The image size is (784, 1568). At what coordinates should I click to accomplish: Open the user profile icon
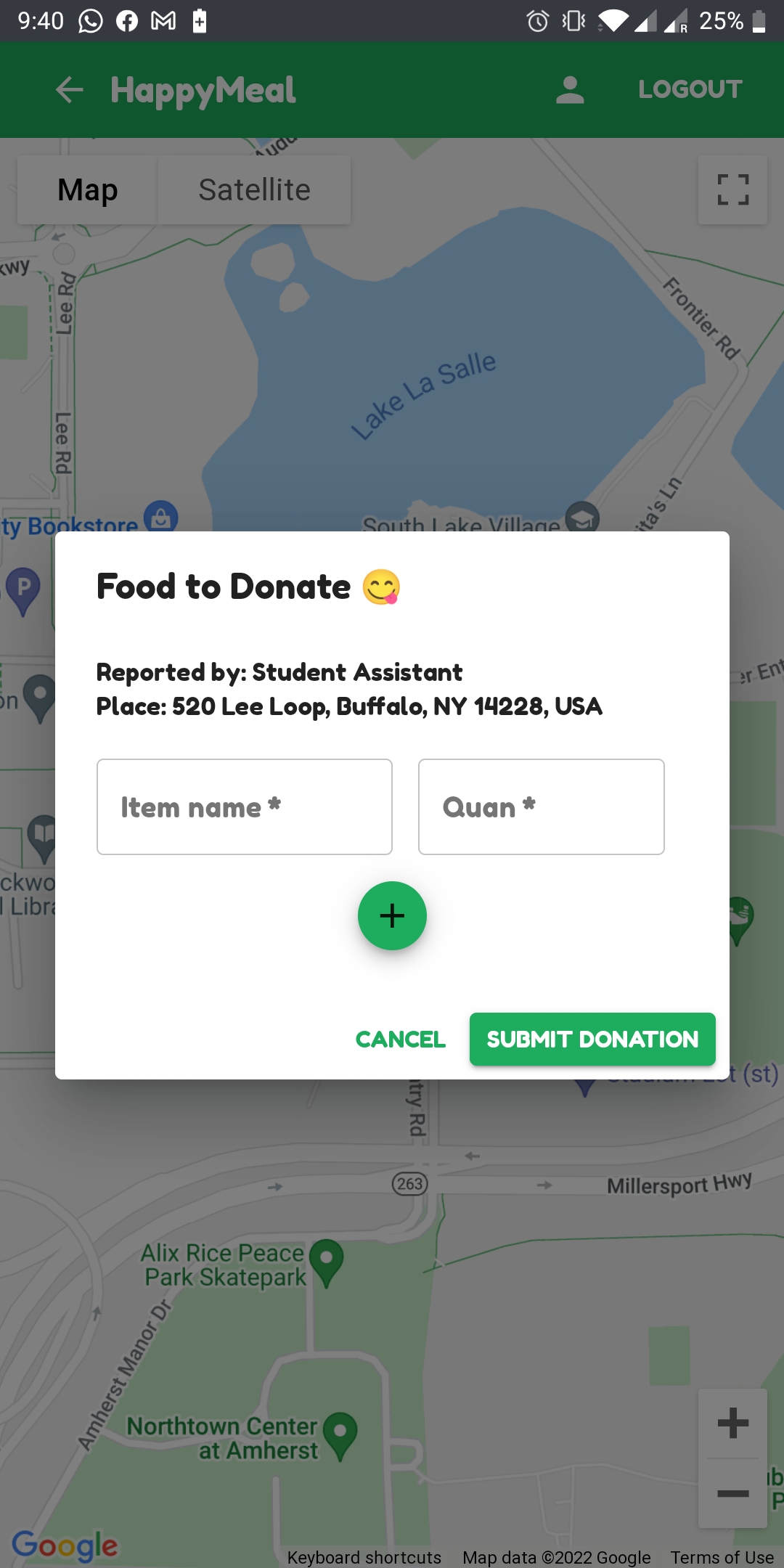(570, 90)
